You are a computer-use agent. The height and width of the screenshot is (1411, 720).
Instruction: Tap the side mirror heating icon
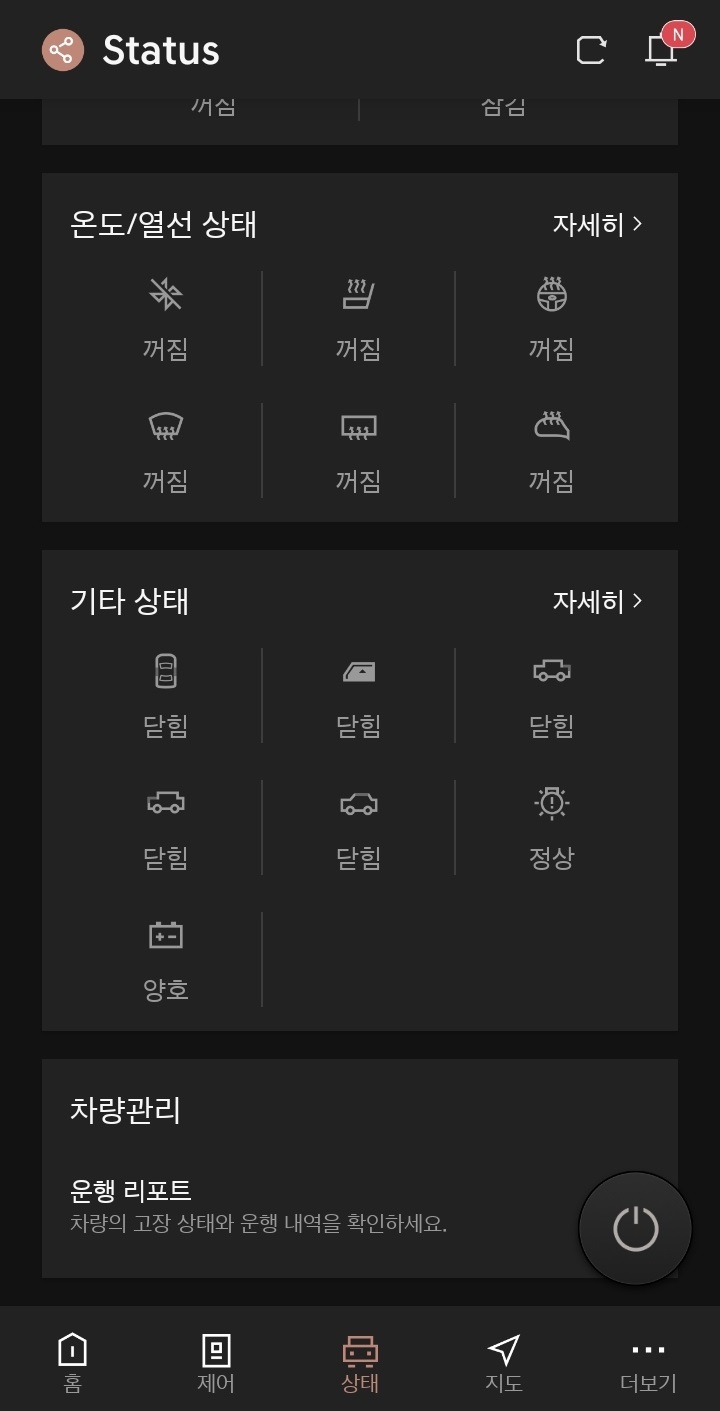(552, 425)
